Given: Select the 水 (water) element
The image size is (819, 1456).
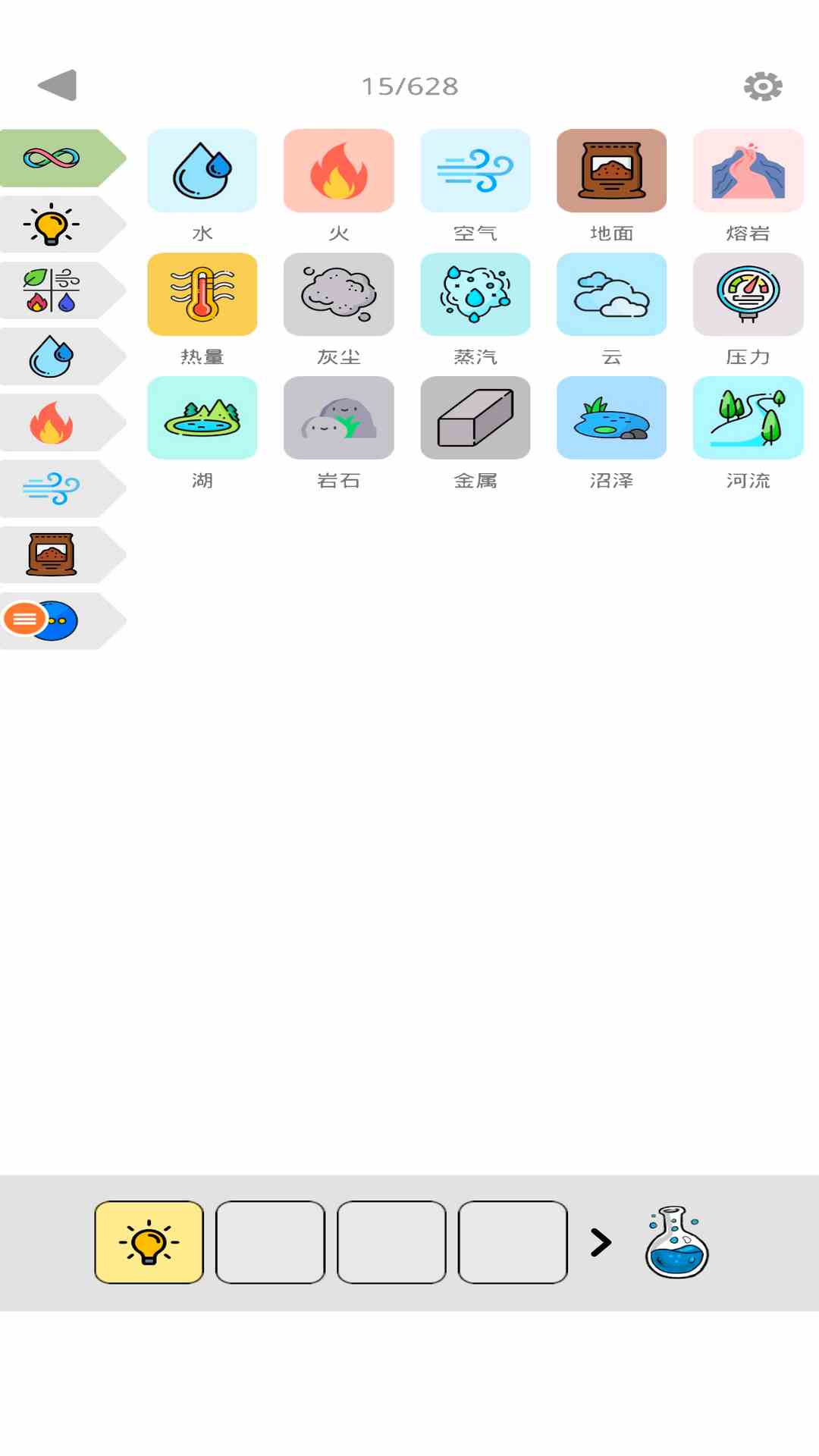Looking at the screenshot, I should point(202,170).
